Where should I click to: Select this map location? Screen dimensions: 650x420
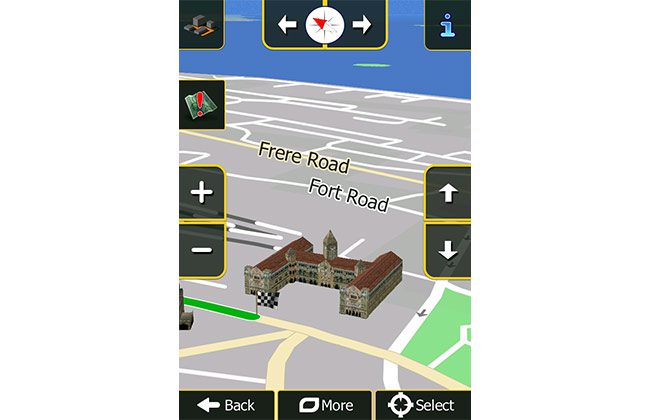[x=422, y=405]
